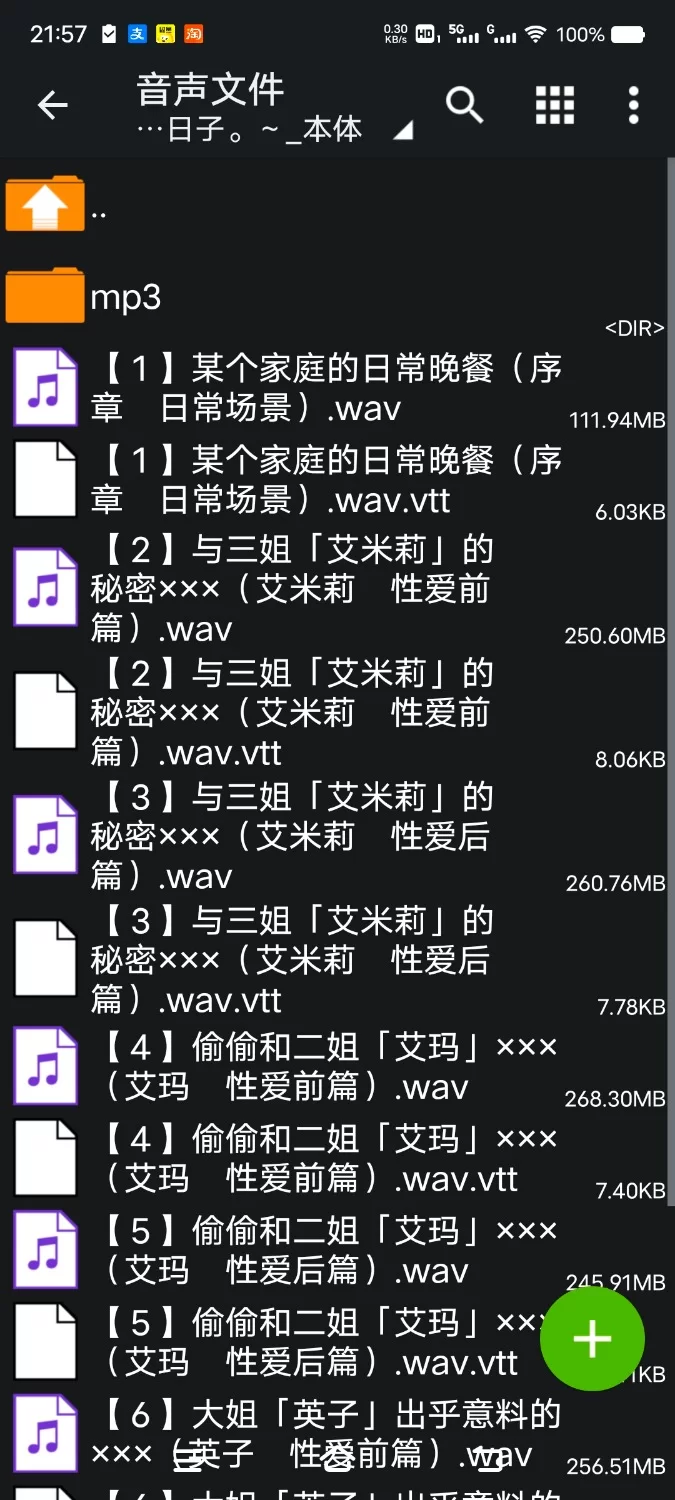The width and height of the screenshot is (675, 1500).
Task: Open the mp3 folder
Action: [x=125, y=297]
